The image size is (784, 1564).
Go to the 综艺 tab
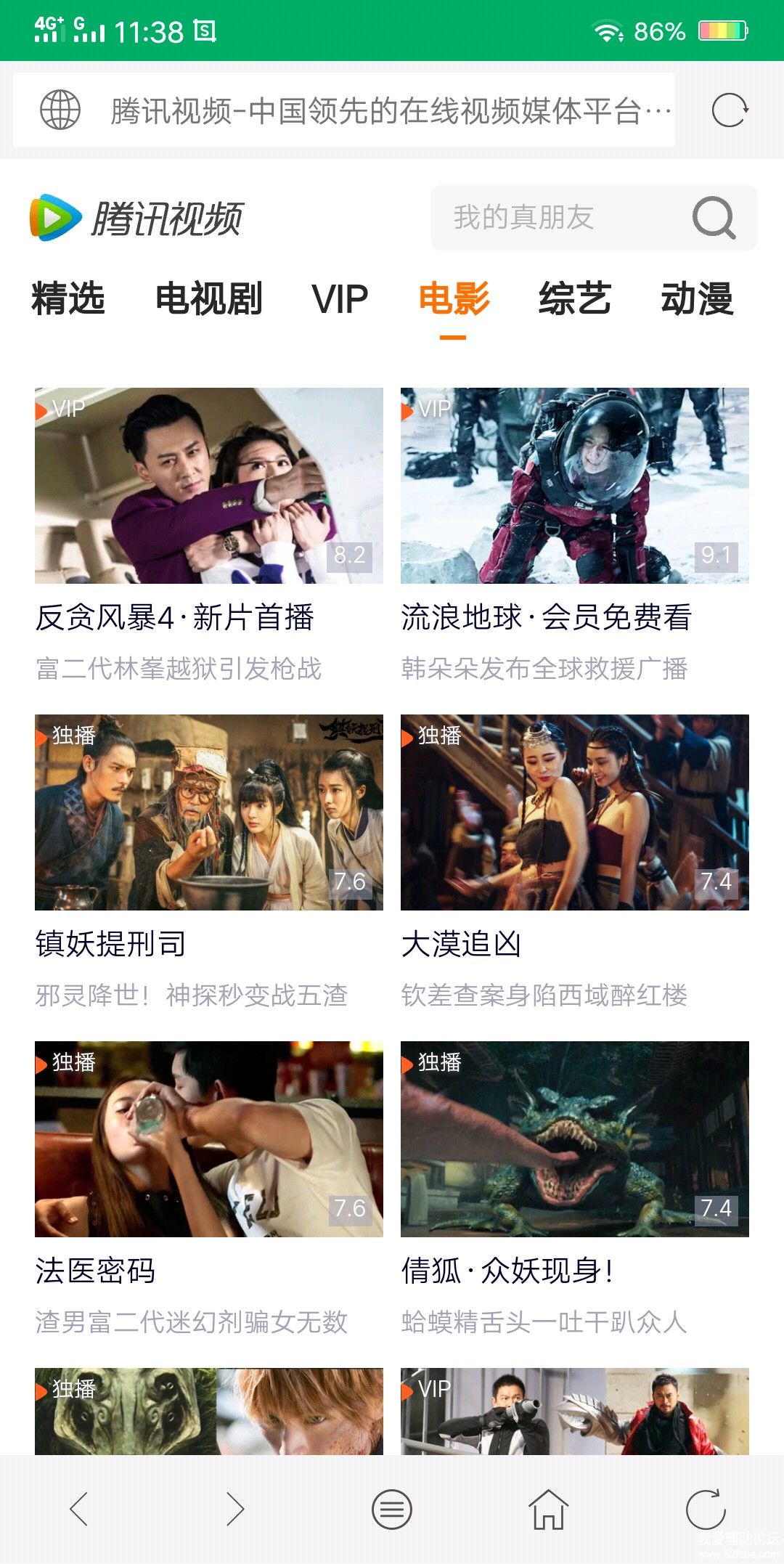click(575, 299)
